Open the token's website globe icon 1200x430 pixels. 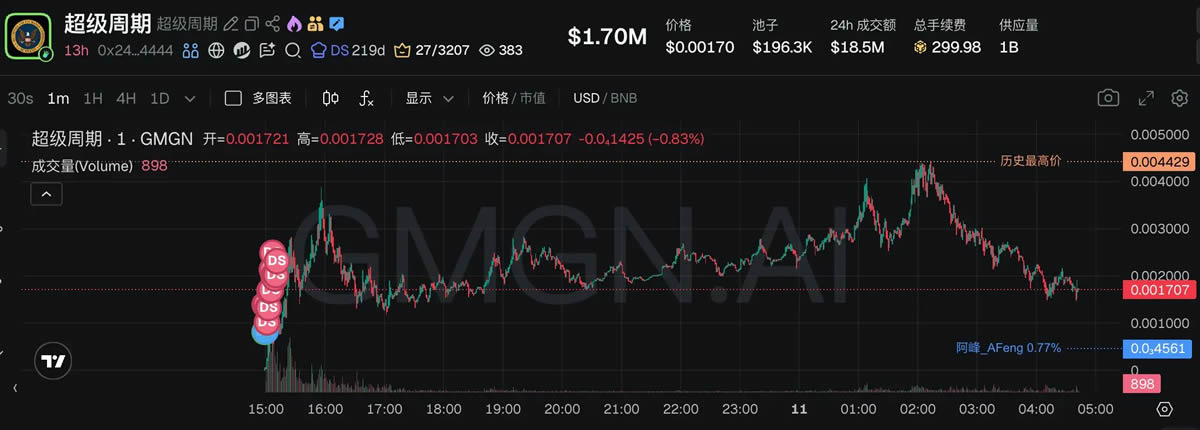(x=216, y=49)
